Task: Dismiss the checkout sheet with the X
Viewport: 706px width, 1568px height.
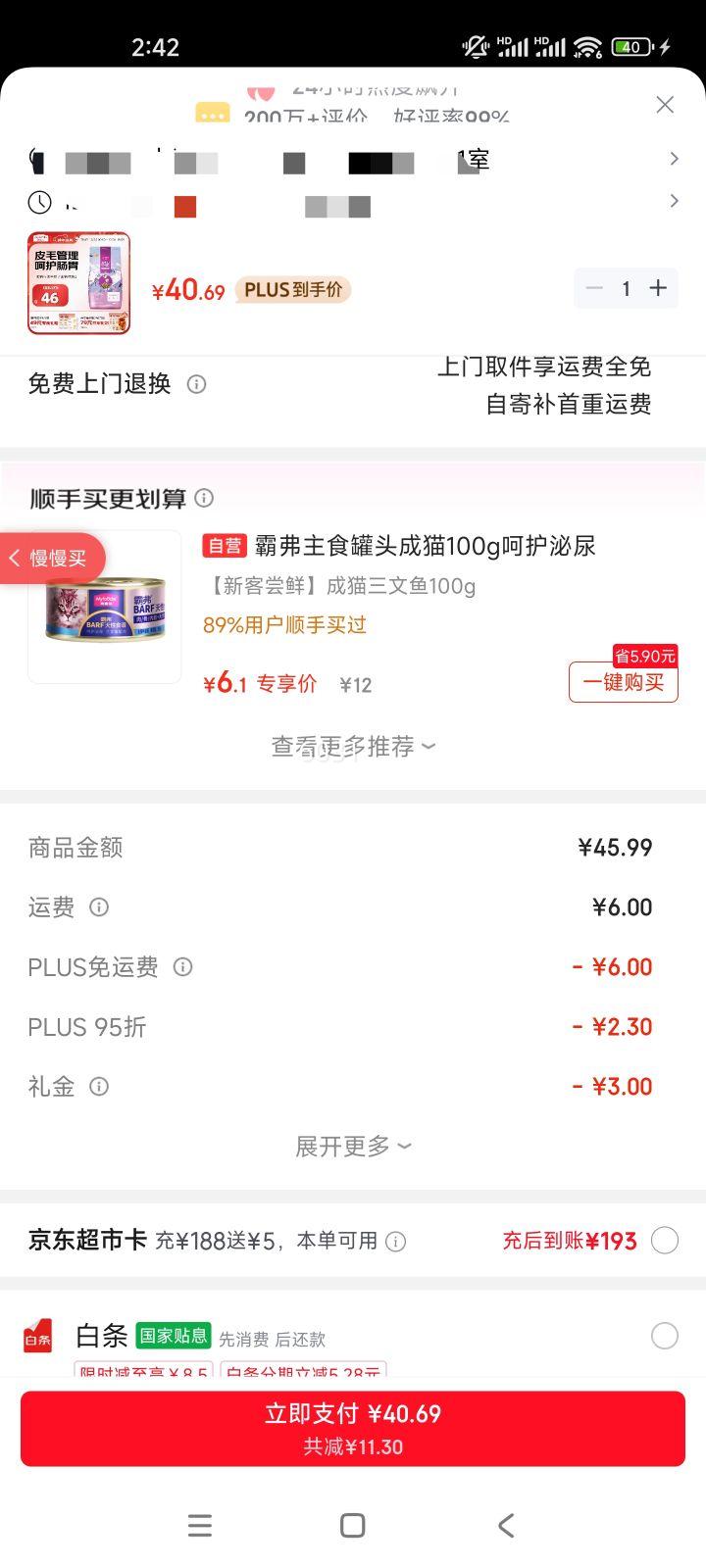Action: [665, 104]
